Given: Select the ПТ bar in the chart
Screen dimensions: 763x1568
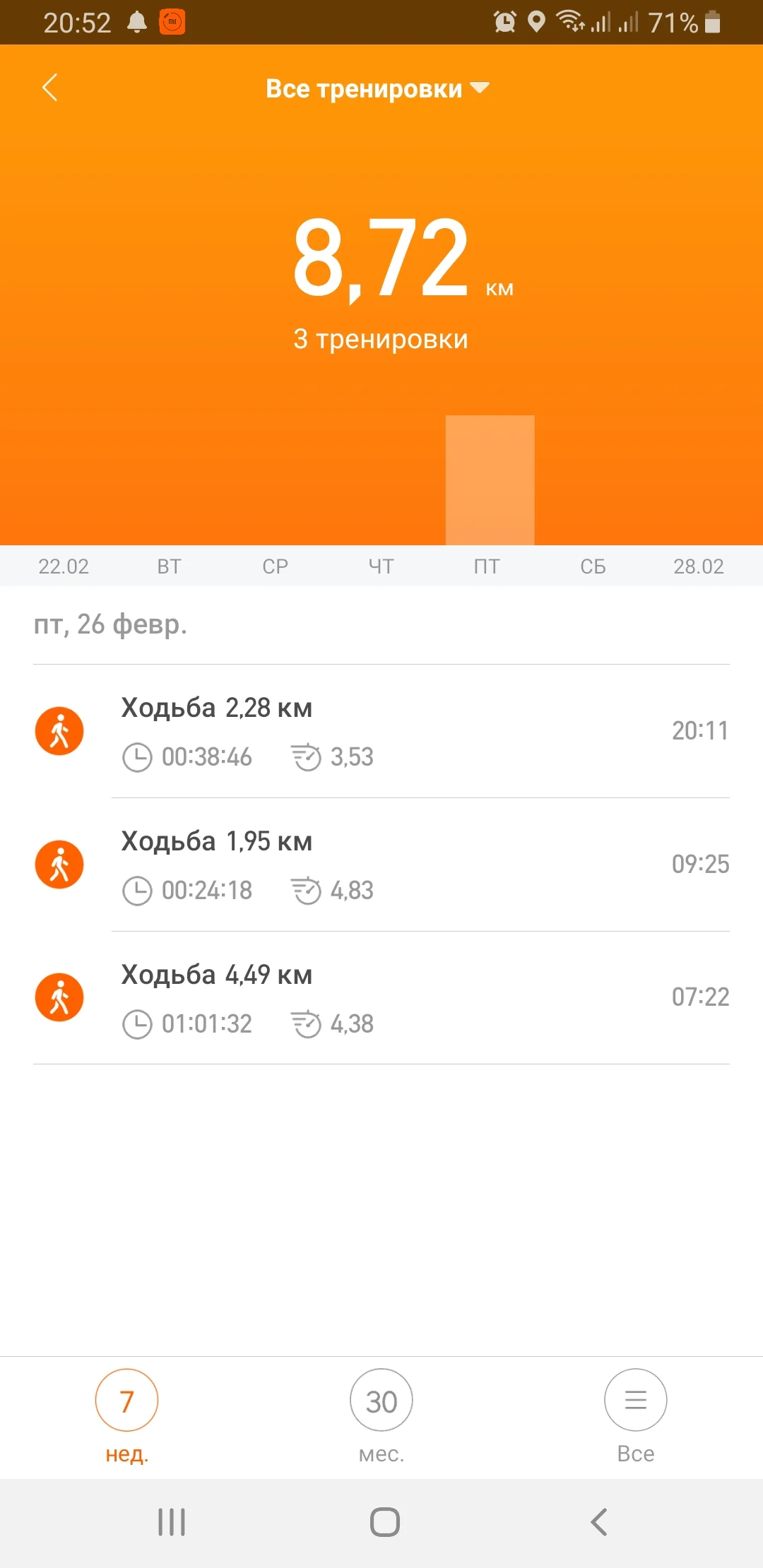Looking at the screenshot, I should (x=490, y=480).
